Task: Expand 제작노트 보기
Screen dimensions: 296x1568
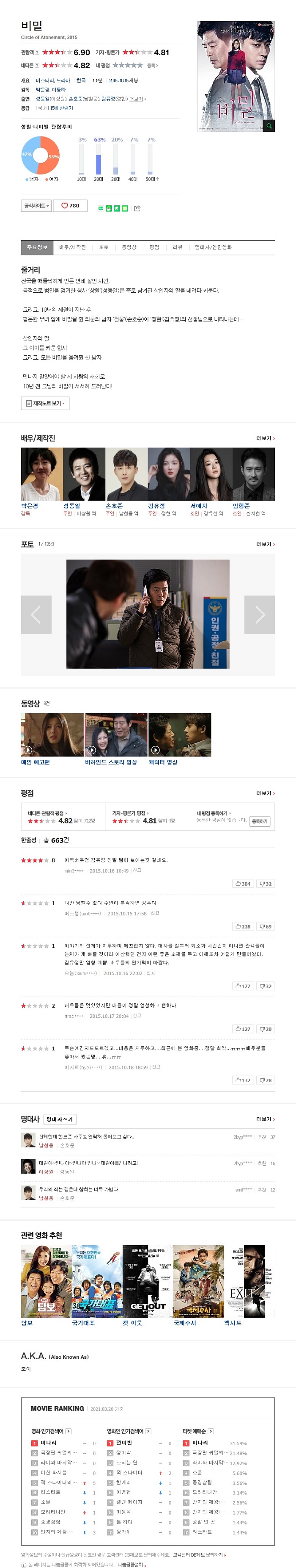Action: click(x=45, y=403)
